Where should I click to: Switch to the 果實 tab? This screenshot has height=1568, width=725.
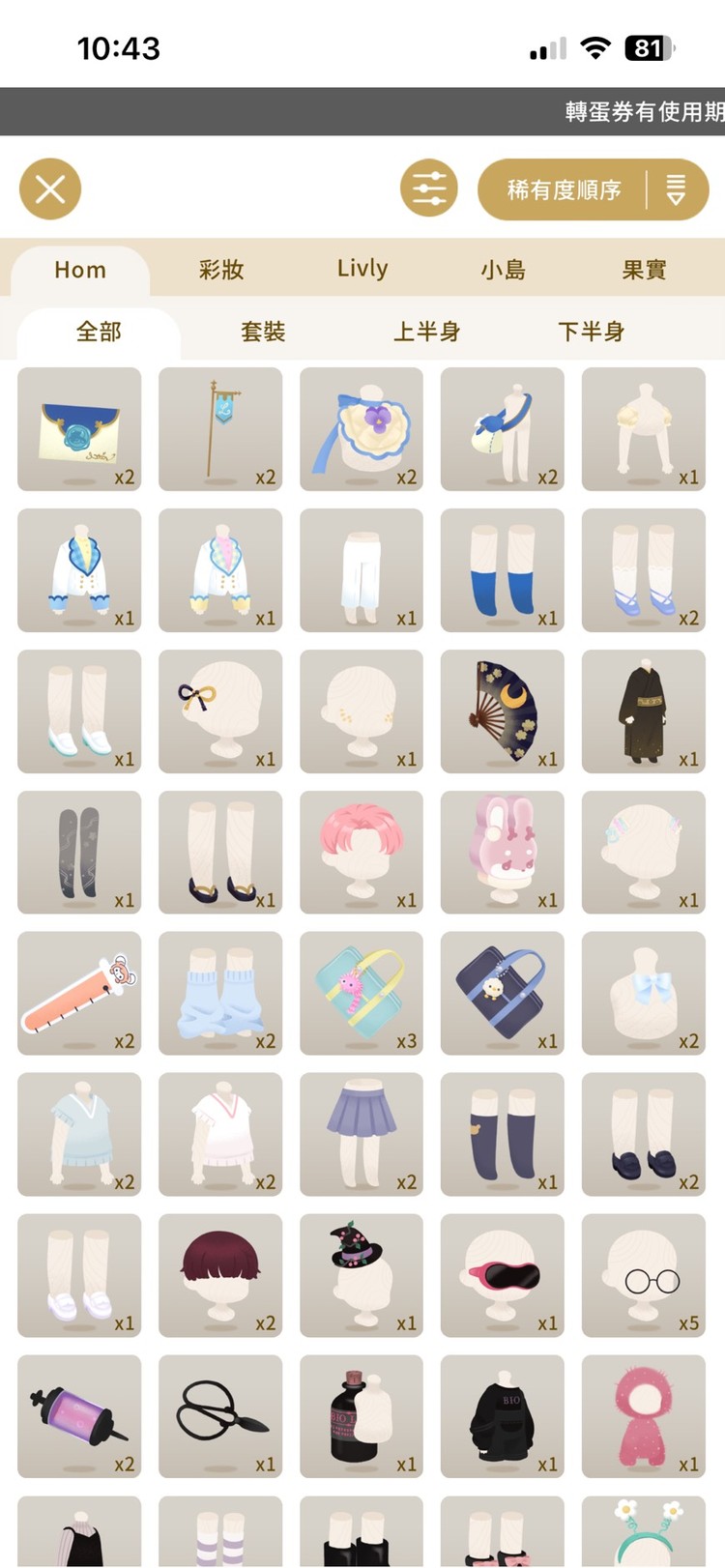pyautogui.click(x=644, y=270)
